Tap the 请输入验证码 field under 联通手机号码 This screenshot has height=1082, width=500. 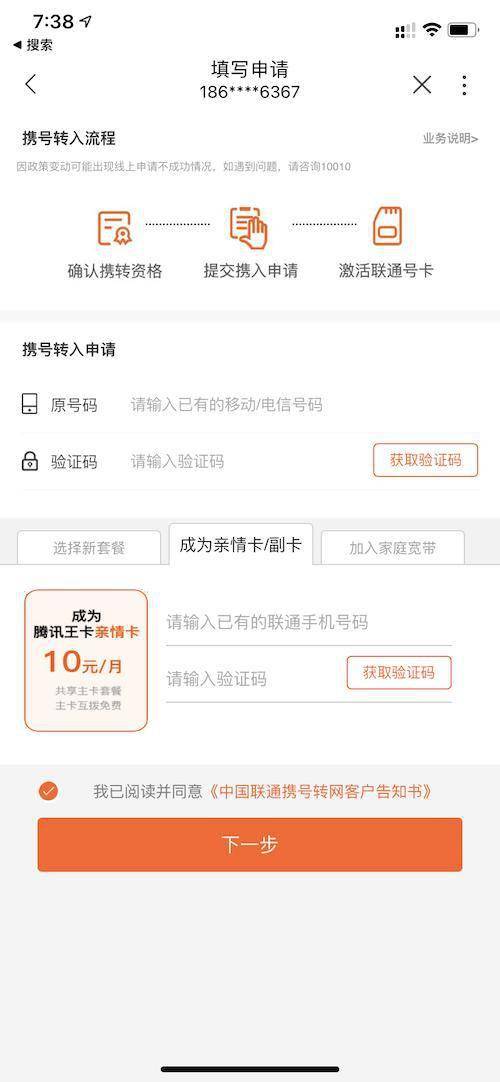(x=252, y=679)
